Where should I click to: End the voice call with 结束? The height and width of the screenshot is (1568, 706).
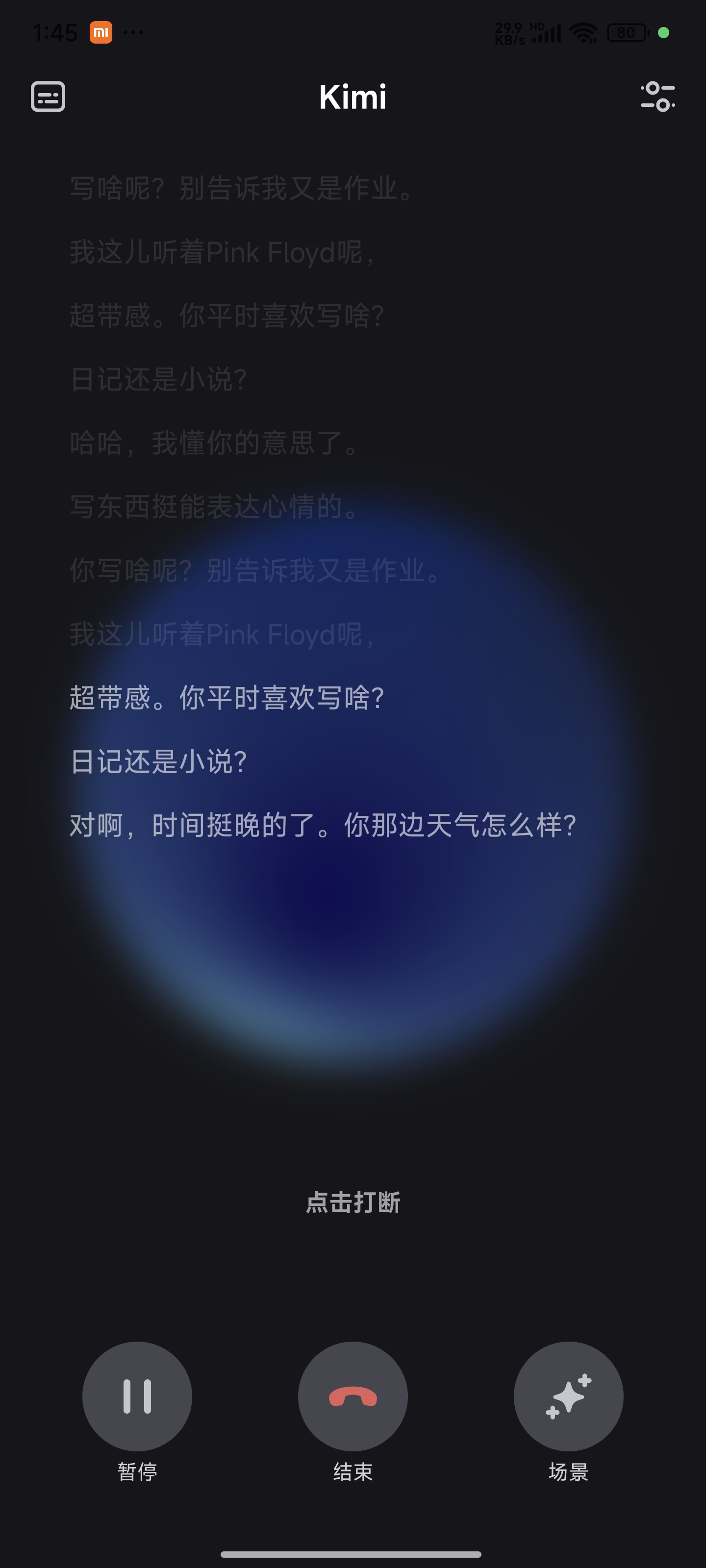[x=353, y=1396]
